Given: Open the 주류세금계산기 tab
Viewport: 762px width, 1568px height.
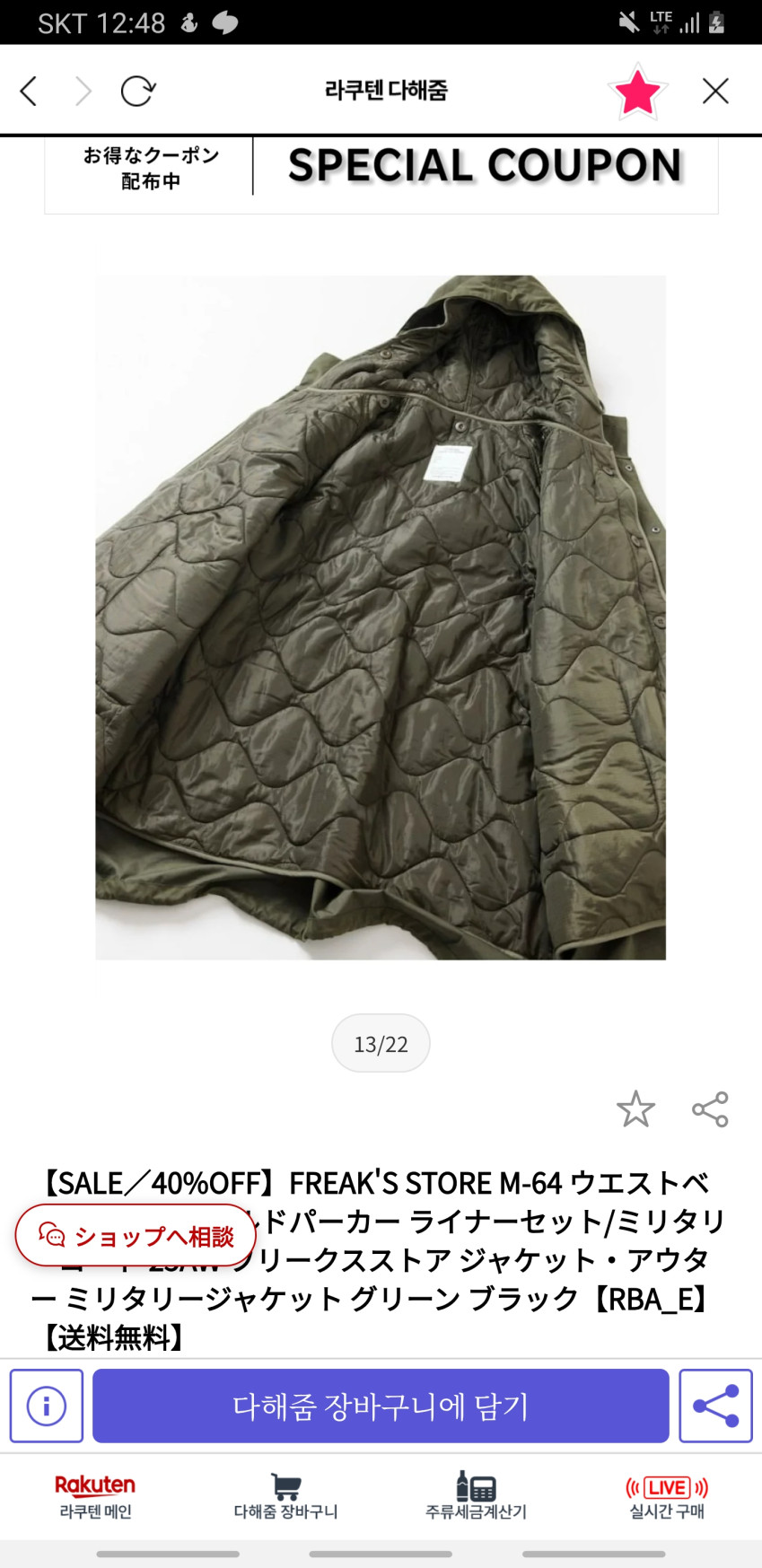Looking at the screenshot, I should (x=476, y=1496).
